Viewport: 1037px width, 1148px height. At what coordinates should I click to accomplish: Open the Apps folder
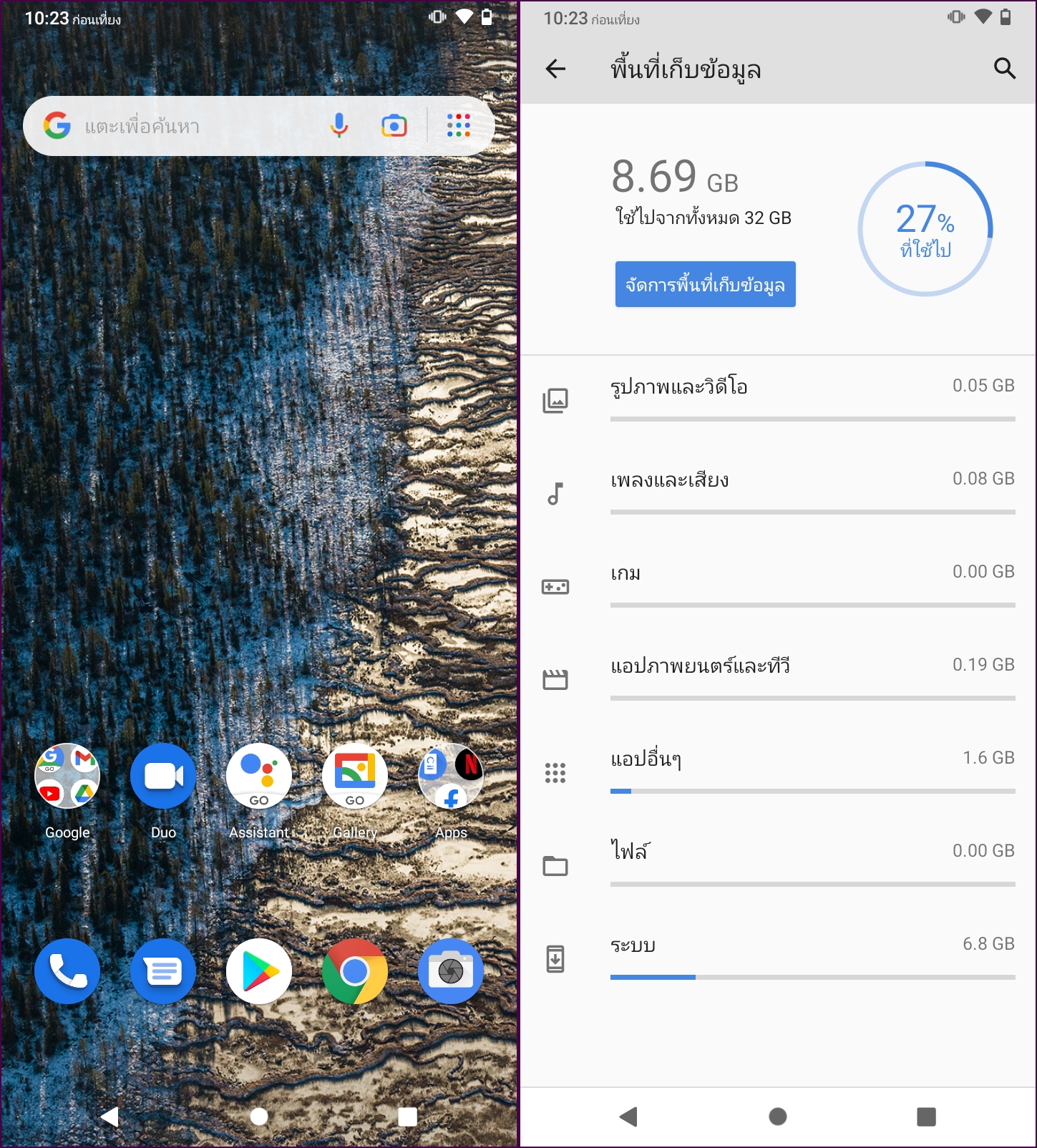click(x=451, y=776)
